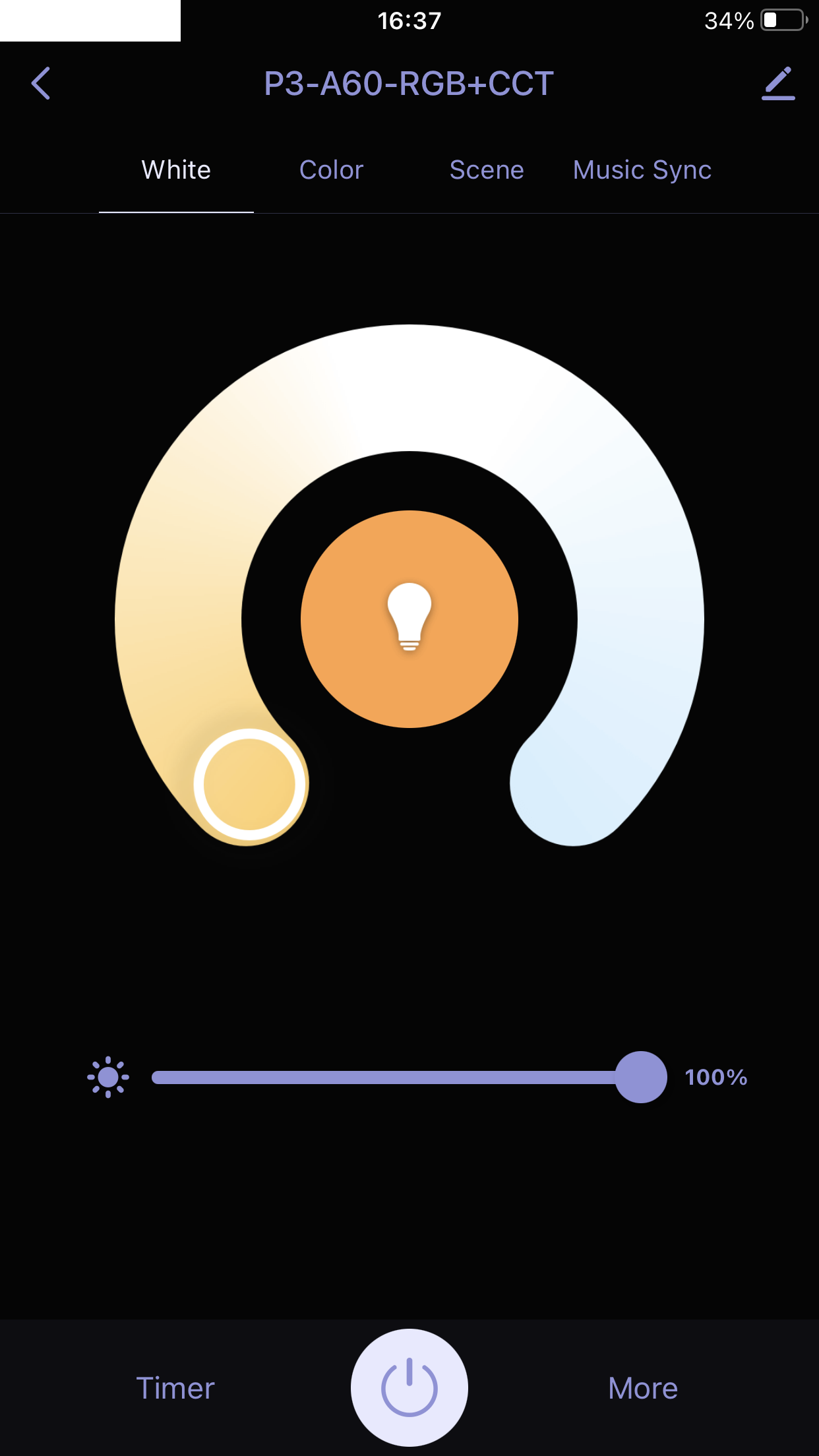Open the Music Sync tab

coord(642,170)
